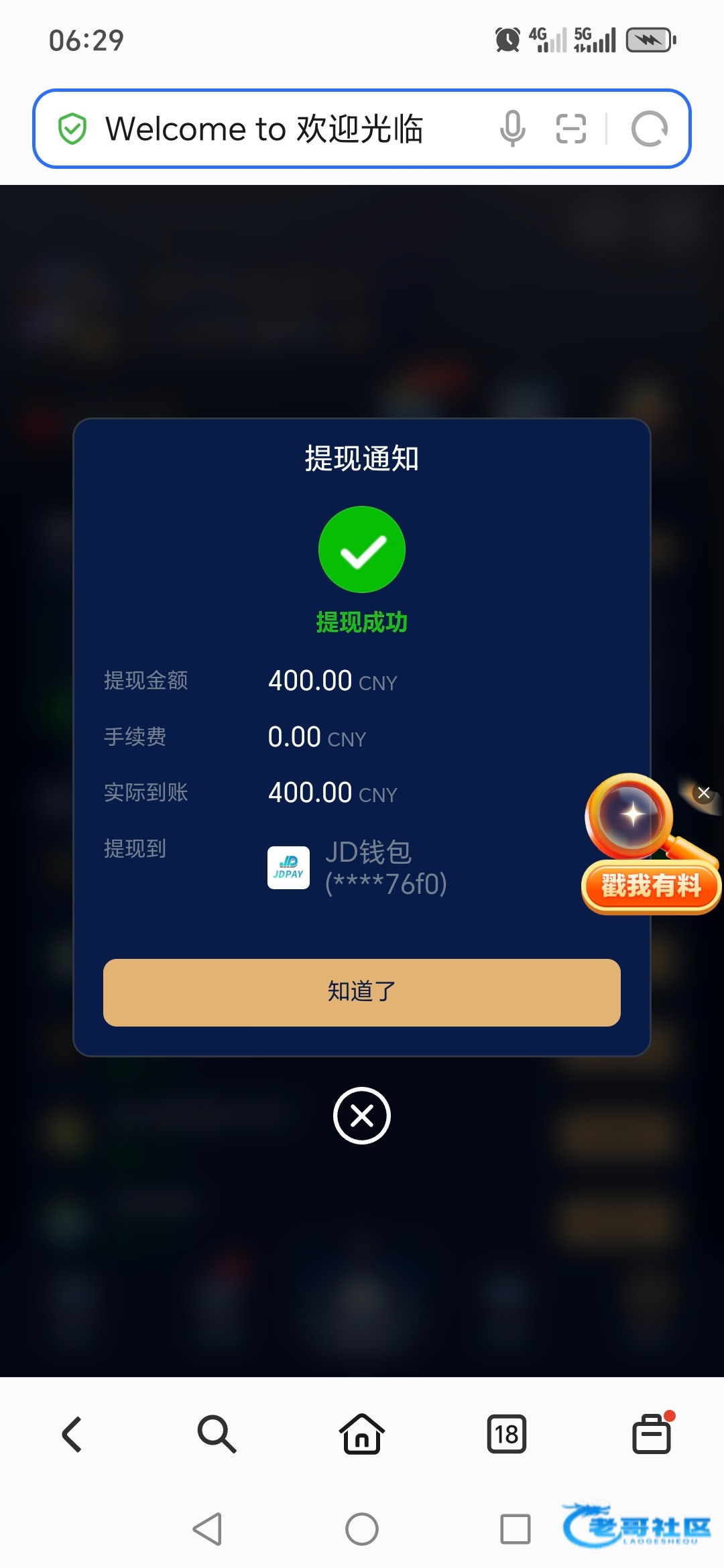The image size is (724, 1568).
Task: Show the 18 open tabs
Action: [x=507, y=1435]
